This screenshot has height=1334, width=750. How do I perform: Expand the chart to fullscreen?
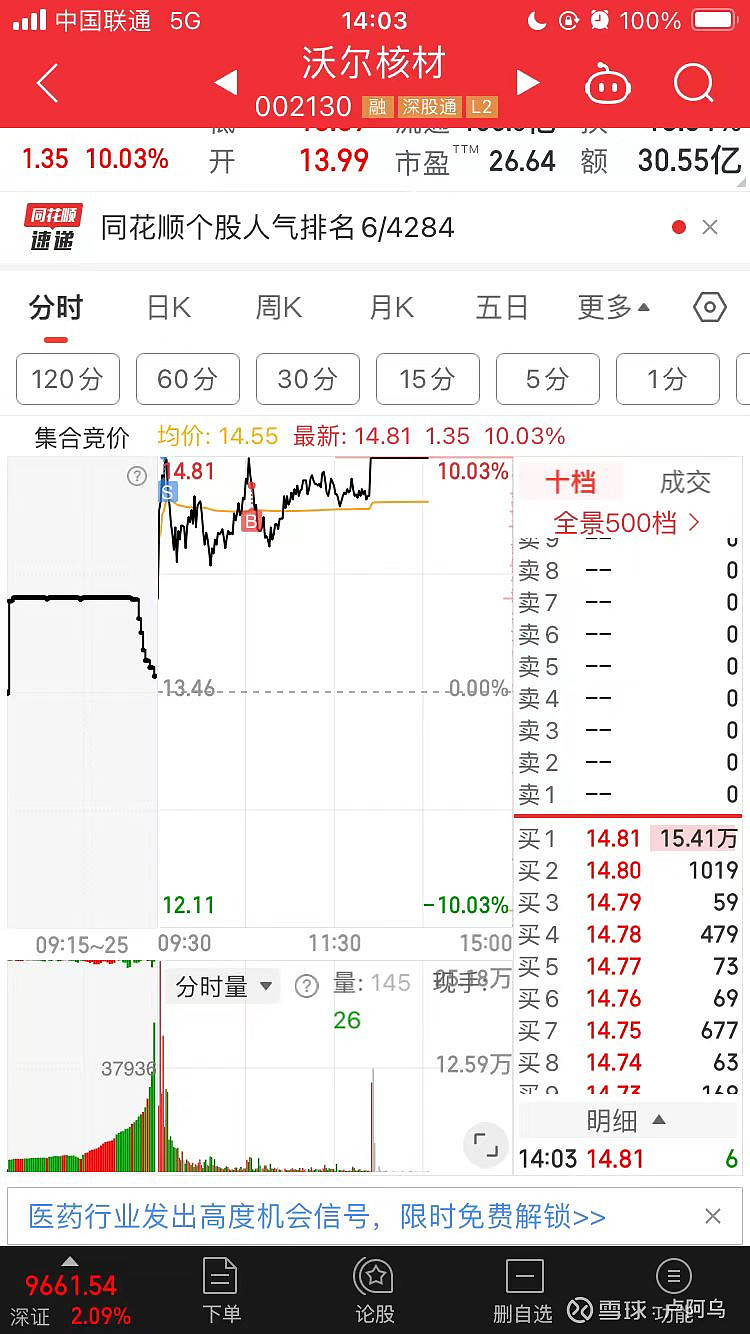486,1146
